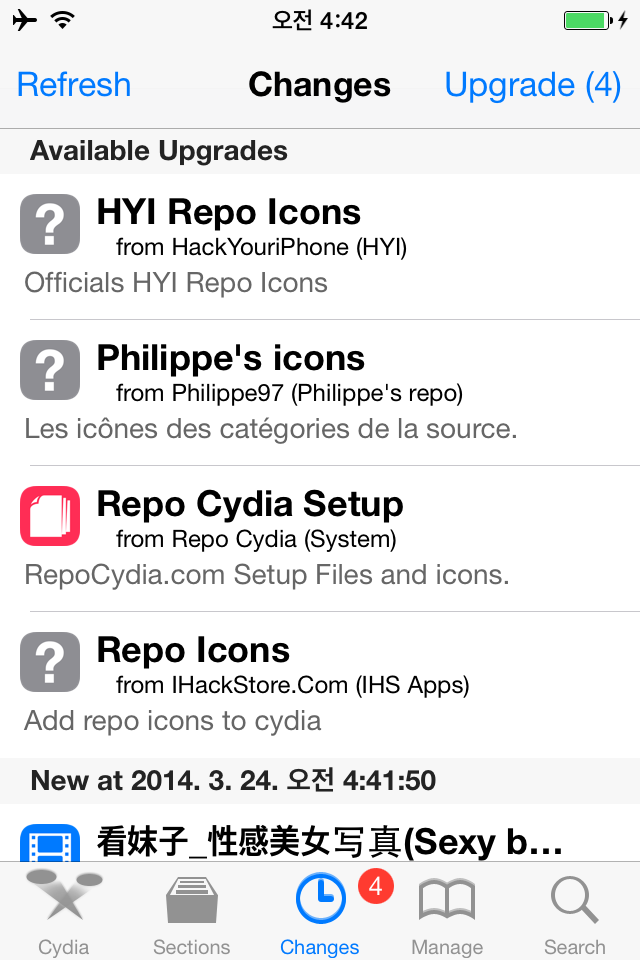Select the Repo Cydia Setup package
This screenshot has width=640, height=960.
[x=320, y=539]
